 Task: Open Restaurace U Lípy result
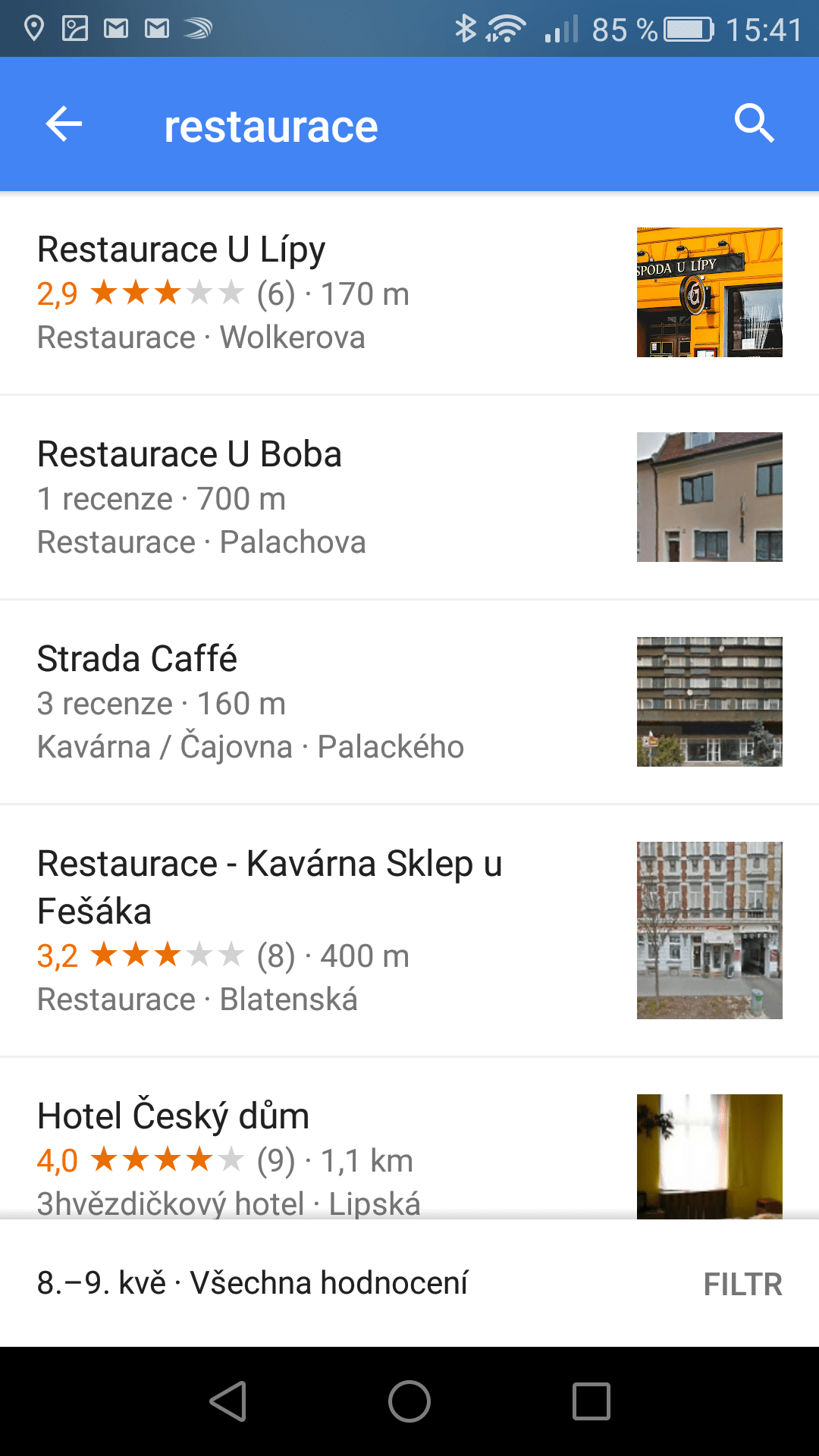[x=409, y=293]
